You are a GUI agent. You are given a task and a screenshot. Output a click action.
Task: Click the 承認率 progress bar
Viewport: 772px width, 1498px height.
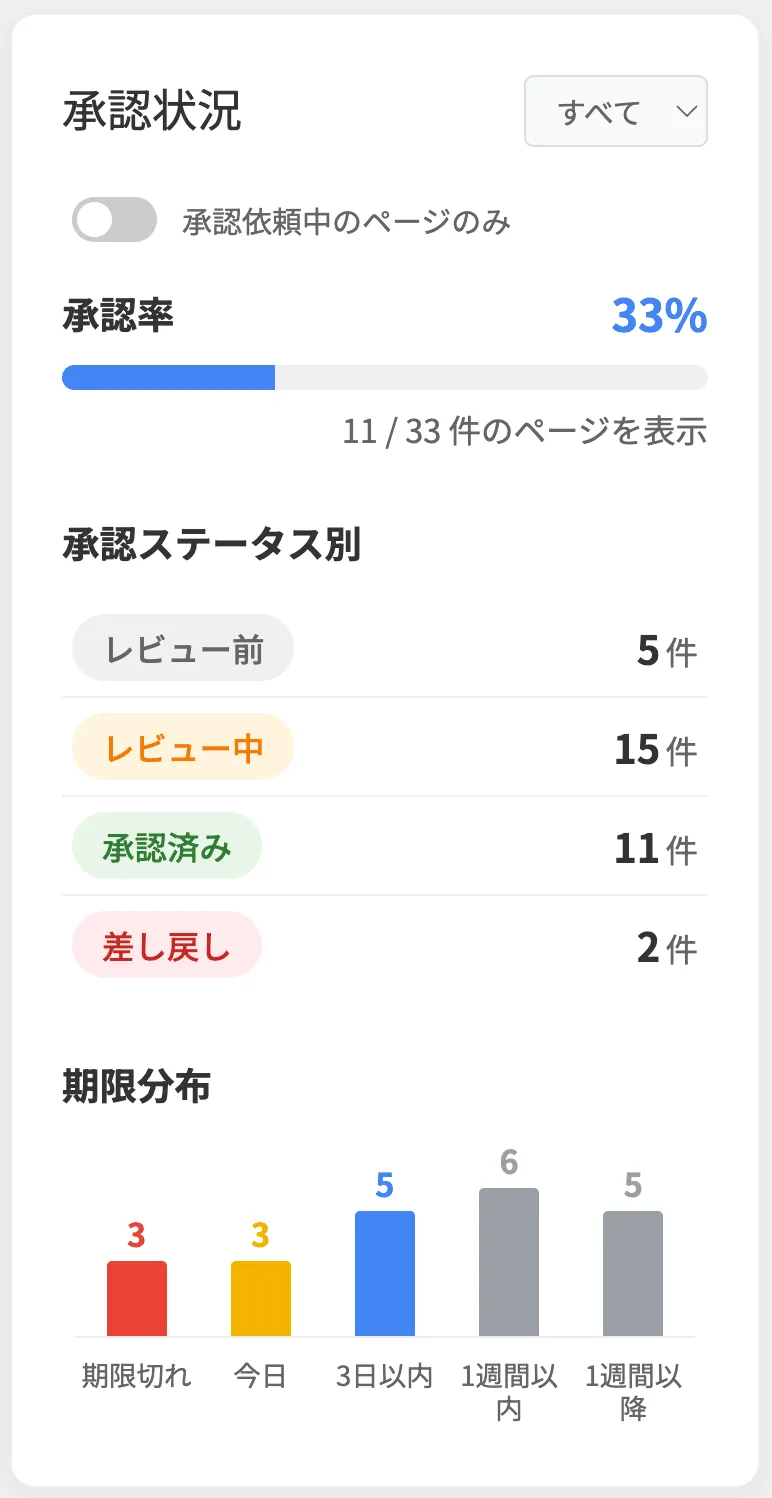pyautogui.click(x=385, y=377)
